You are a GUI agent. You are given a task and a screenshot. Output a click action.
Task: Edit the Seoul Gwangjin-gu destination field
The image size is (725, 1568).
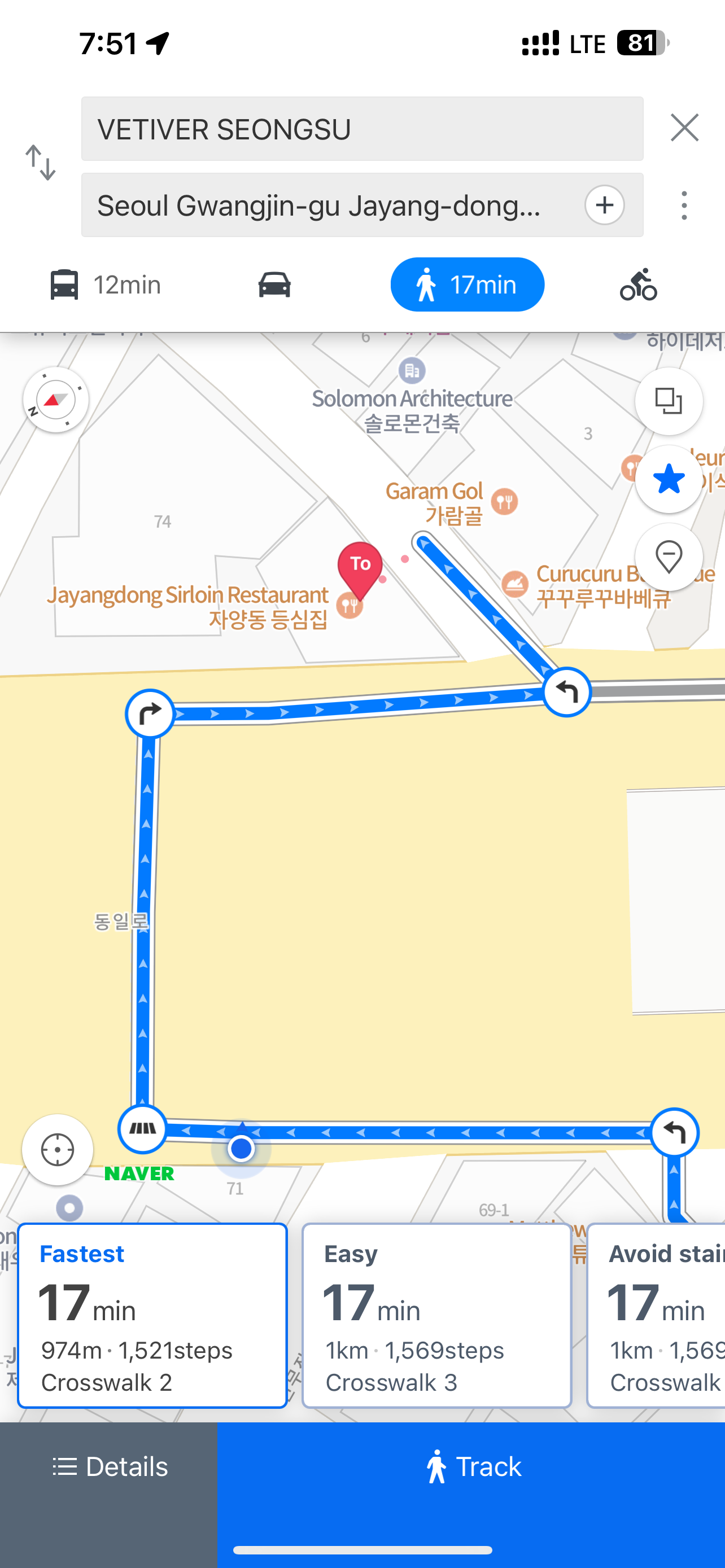pos(329,206)
